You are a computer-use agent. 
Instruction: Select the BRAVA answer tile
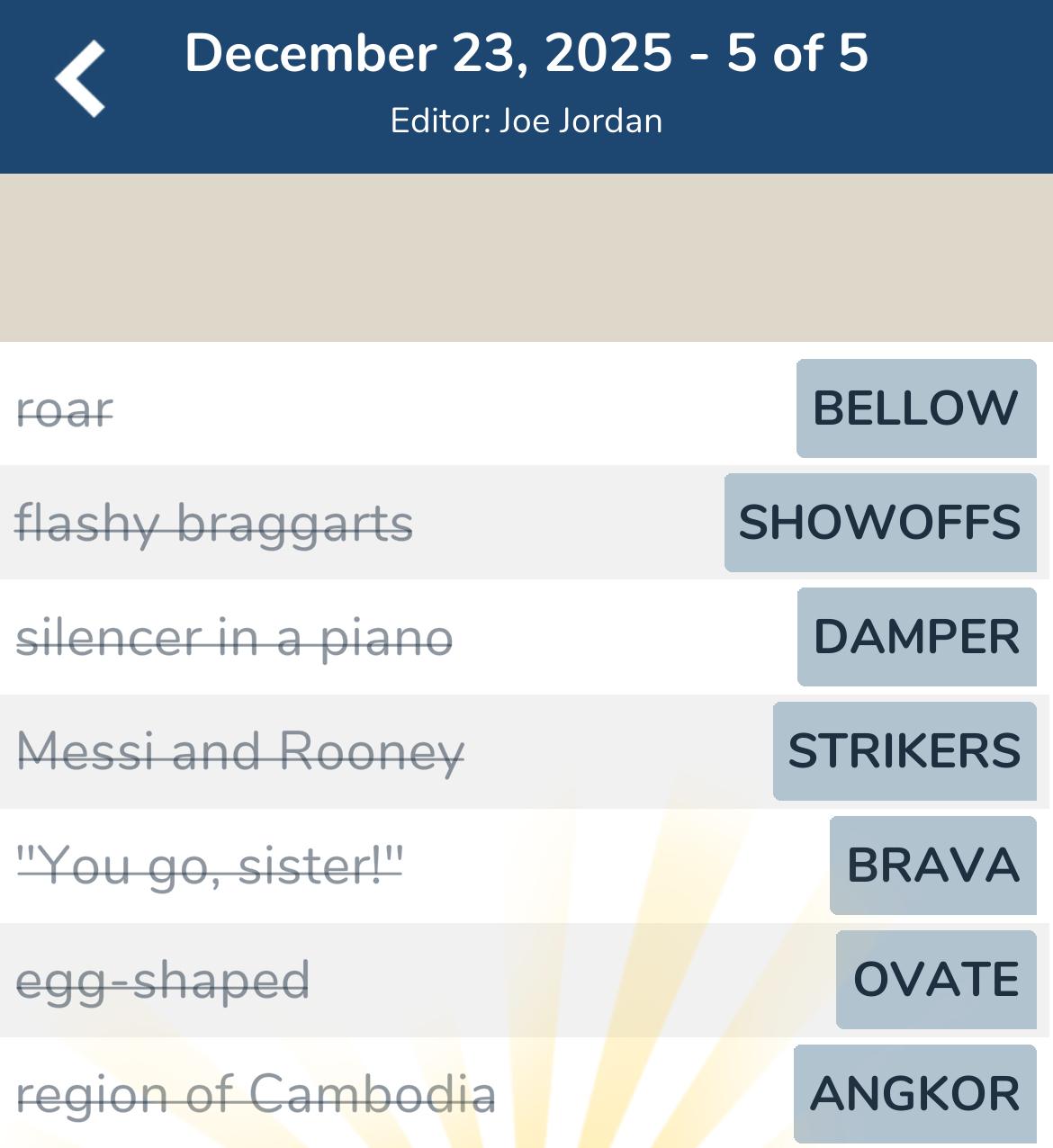coord(932,865)
